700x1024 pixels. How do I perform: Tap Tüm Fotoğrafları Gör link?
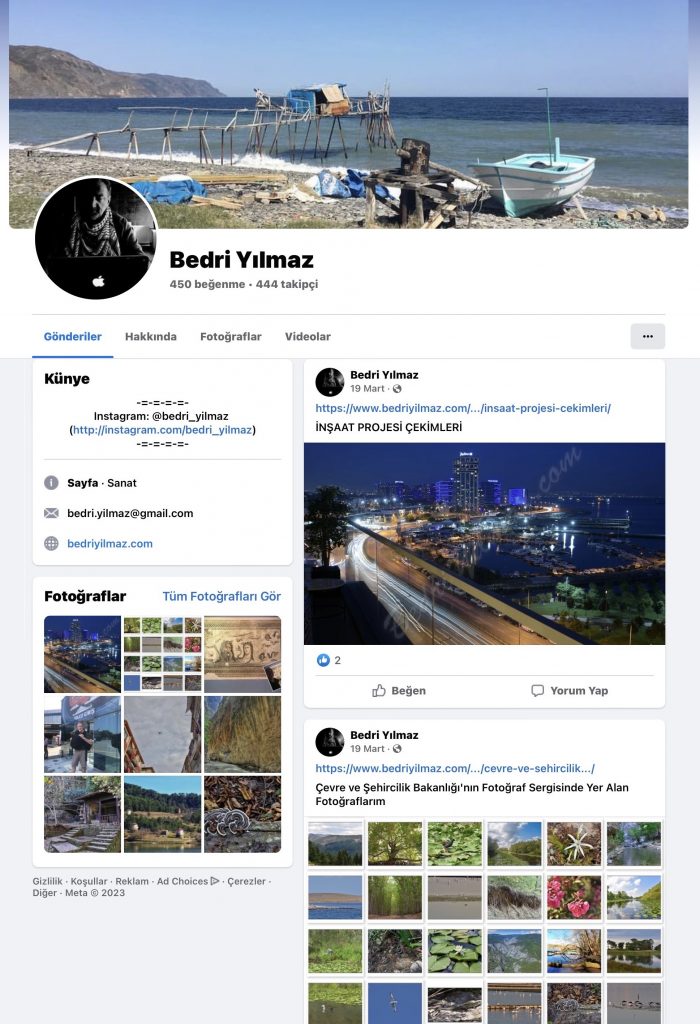point(221,596)
